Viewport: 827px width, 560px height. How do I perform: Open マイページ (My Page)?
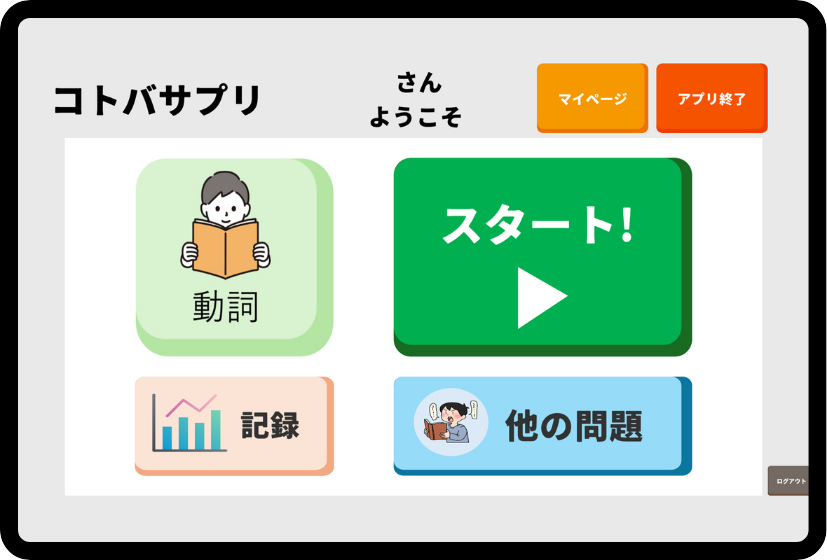[591, 98]
